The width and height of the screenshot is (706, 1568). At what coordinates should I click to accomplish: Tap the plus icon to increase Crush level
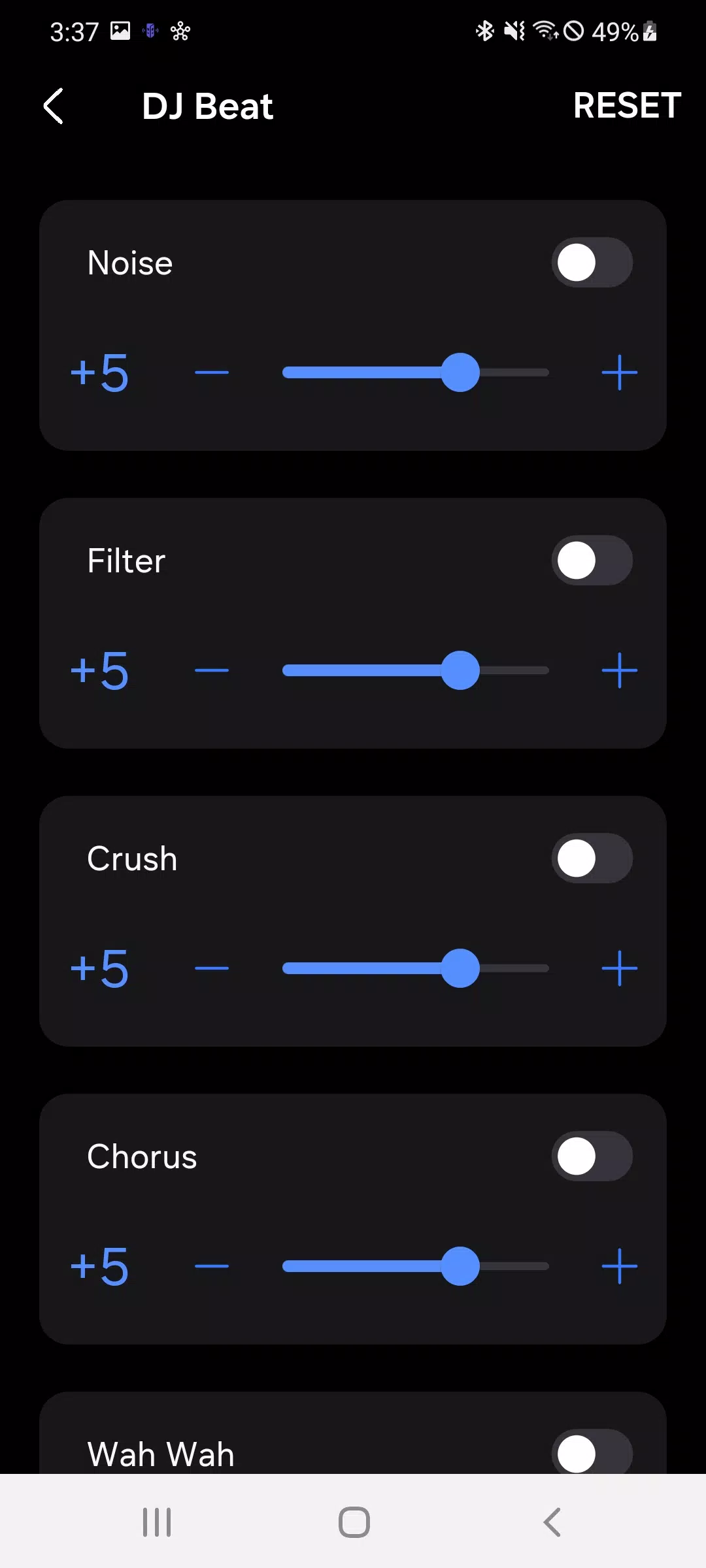619,969
